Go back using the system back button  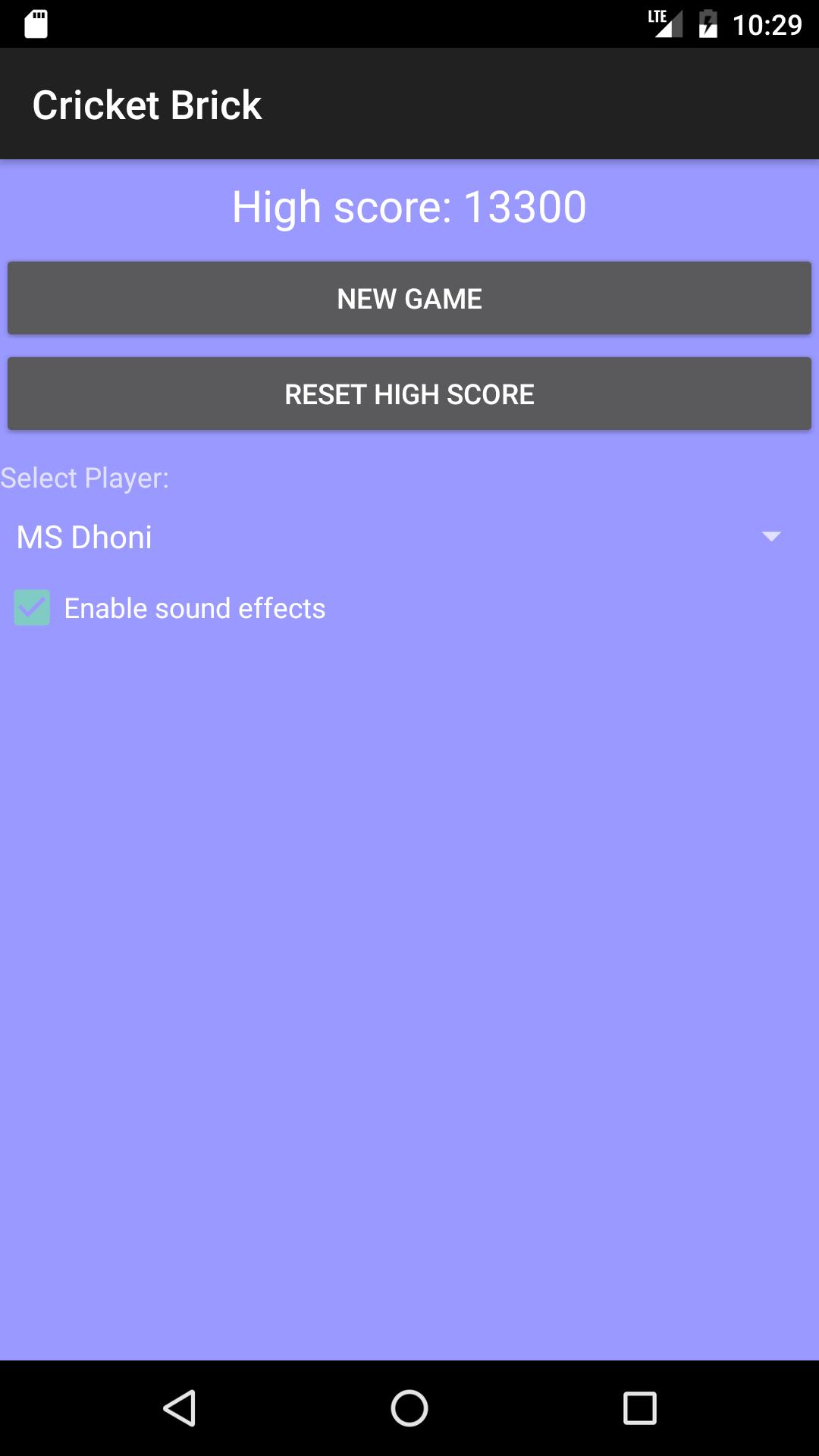180,1408
